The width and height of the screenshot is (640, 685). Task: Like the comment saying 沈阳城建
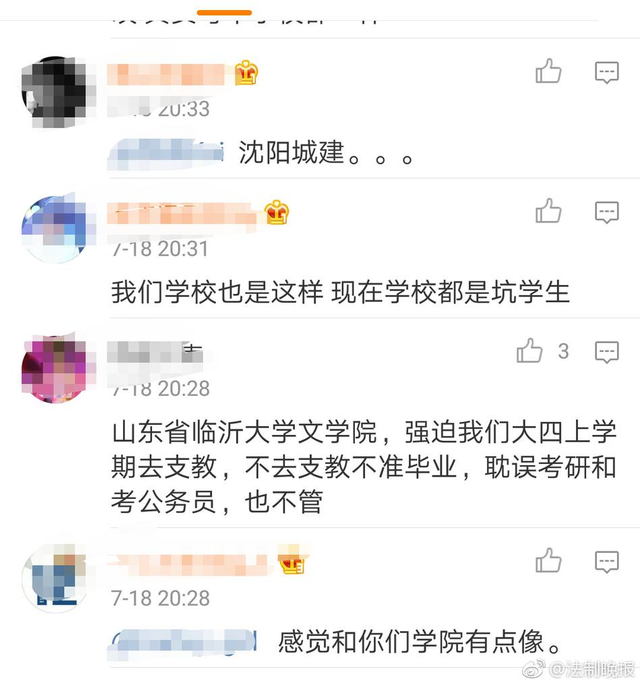[x=548, y=71]
